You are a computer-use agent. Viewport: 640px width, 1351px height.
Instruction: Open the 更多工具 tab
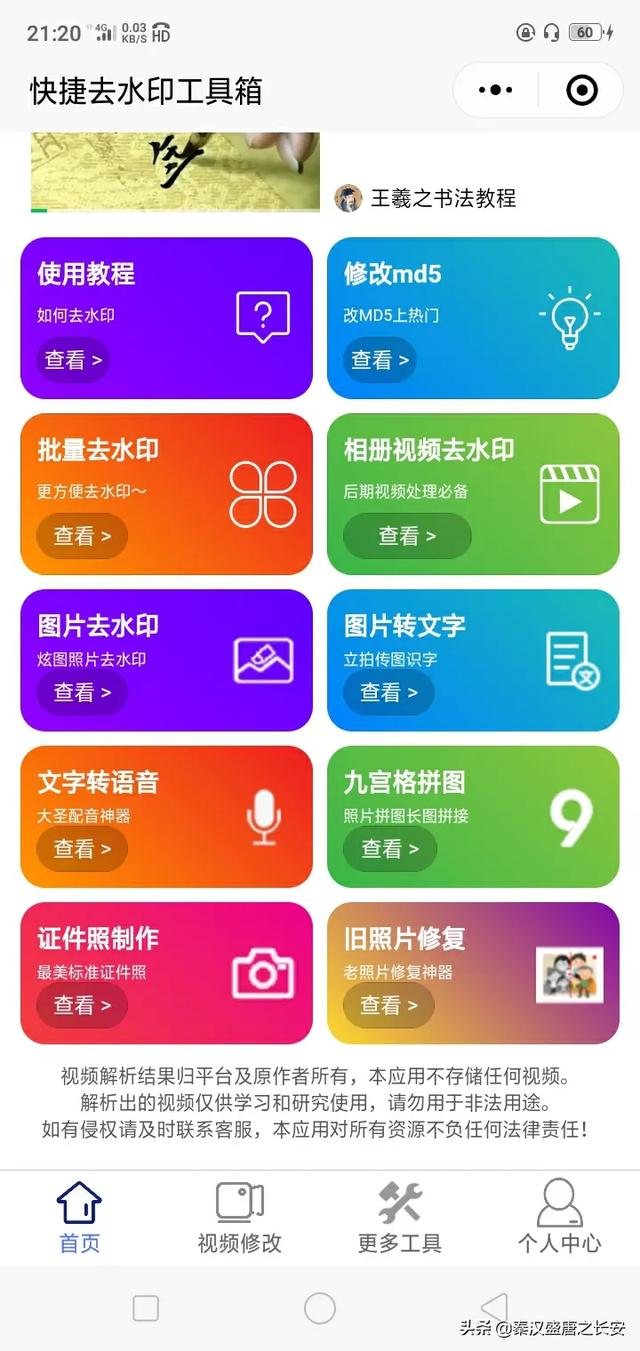pos(399,1217)
